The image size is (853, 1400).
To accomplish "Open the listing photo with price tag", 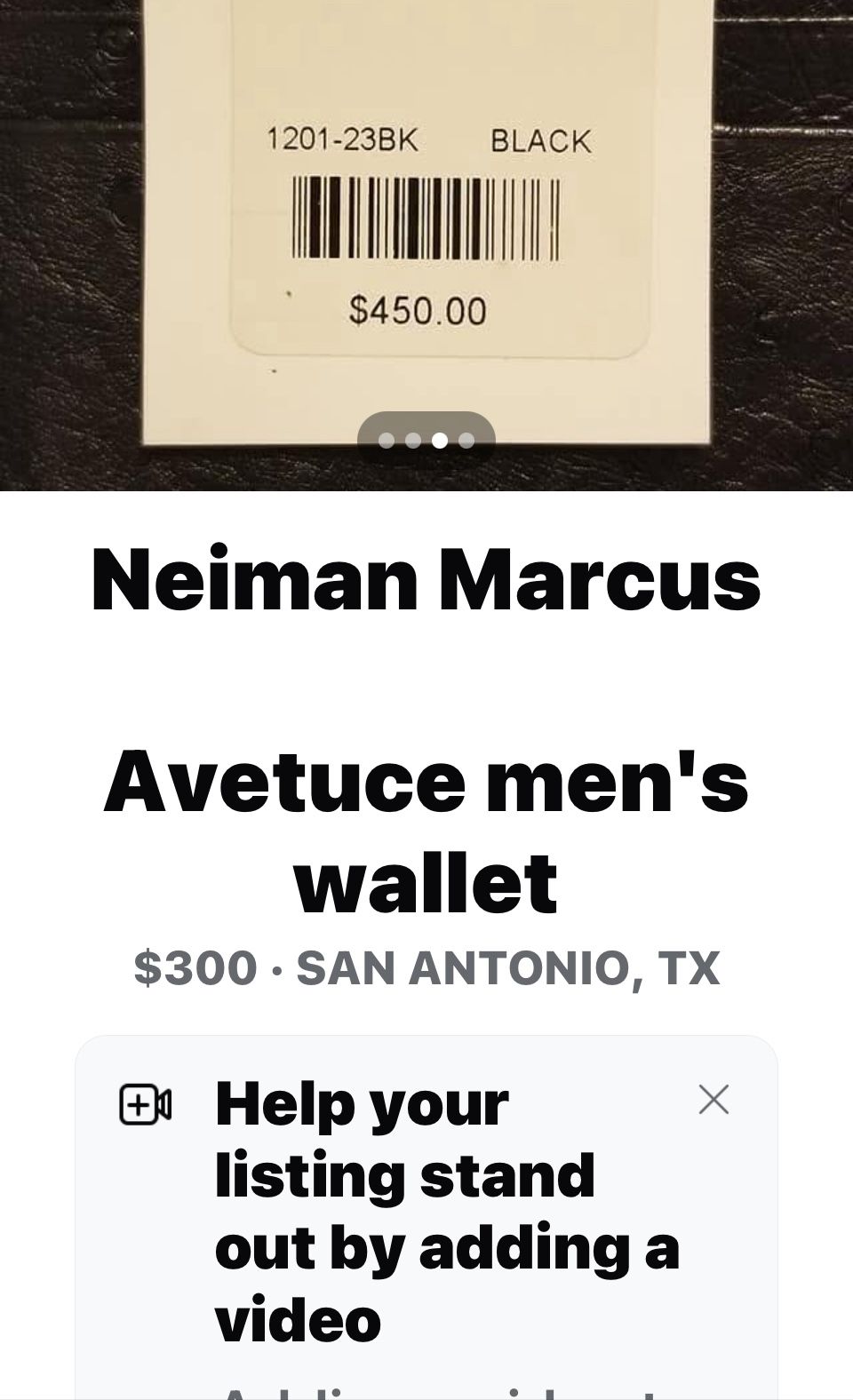I will (x=426, y=222).
